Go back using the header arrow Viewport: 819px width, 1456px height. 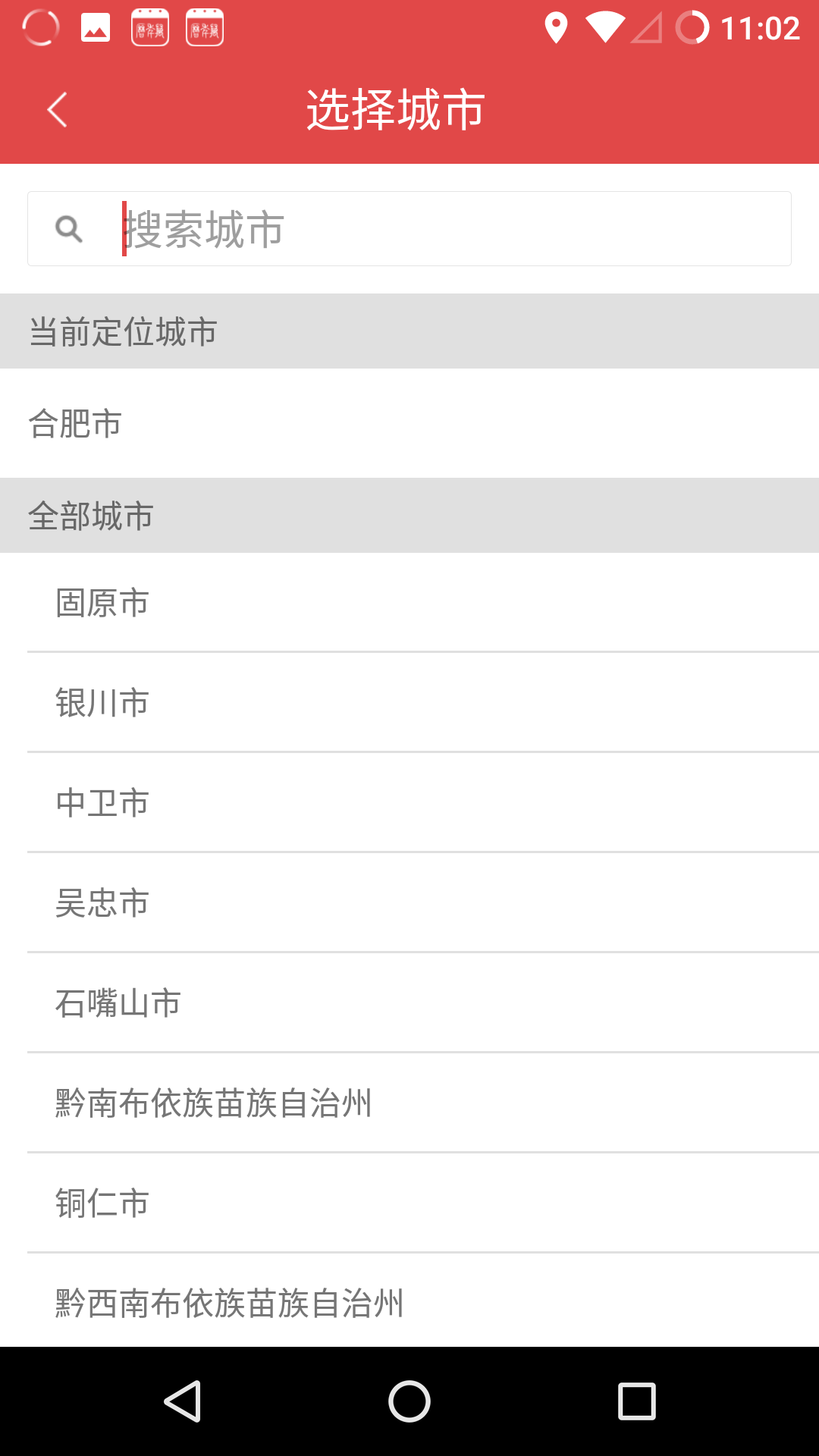click(58, 110)
